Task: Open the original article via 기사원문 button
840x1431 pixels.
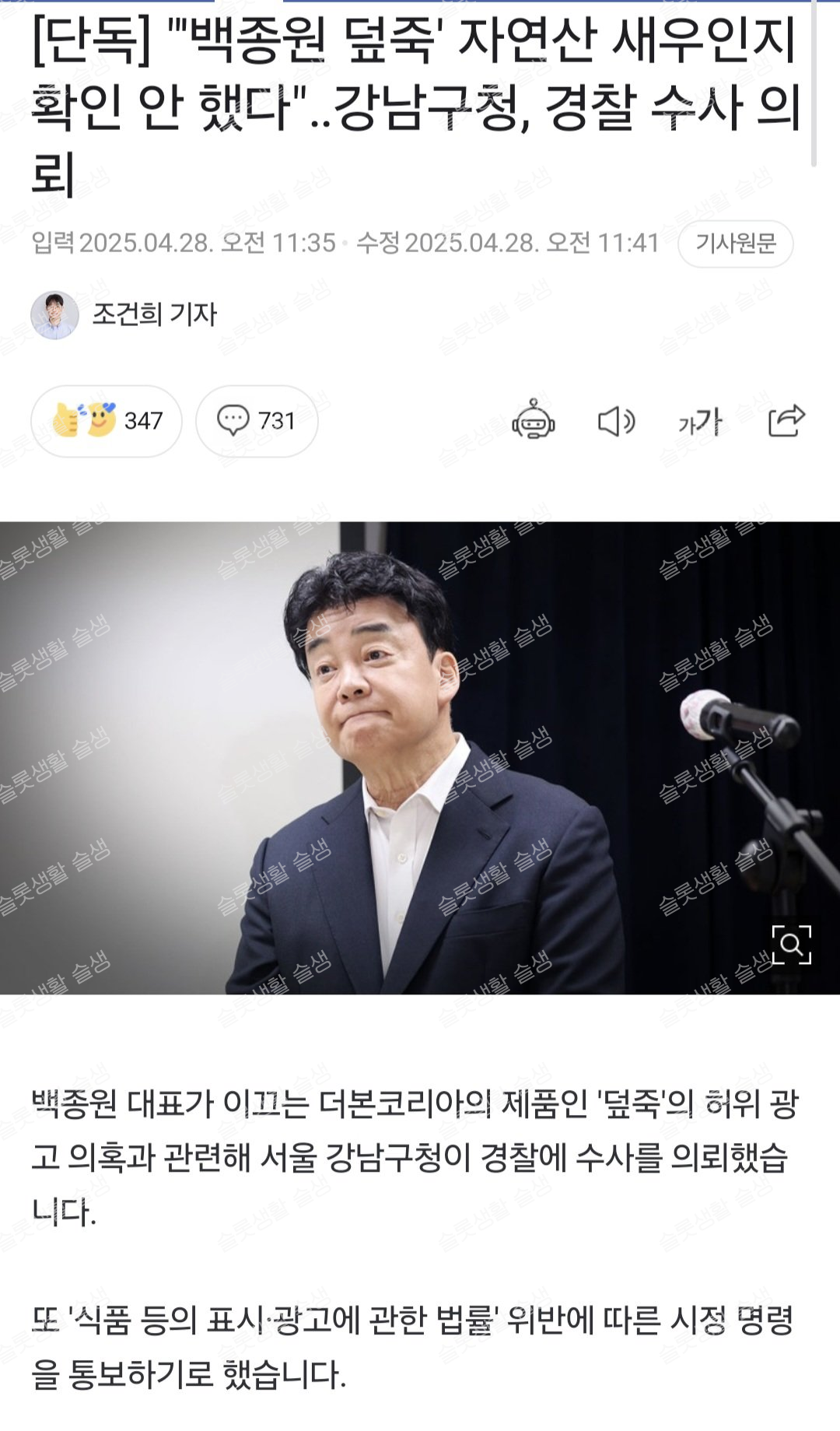Action: [x=735, y=244]
